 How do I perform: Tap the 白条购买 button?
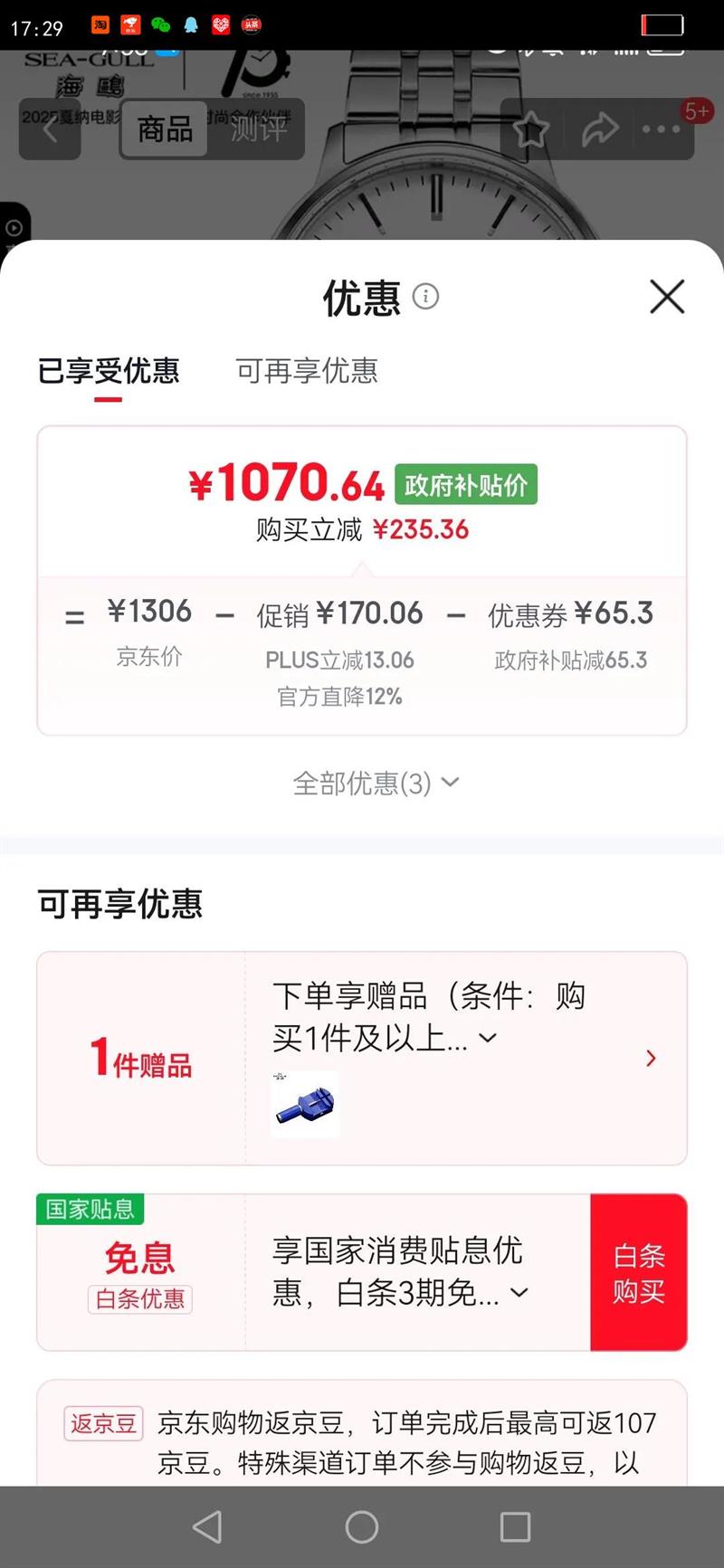tap(638, 1272)
